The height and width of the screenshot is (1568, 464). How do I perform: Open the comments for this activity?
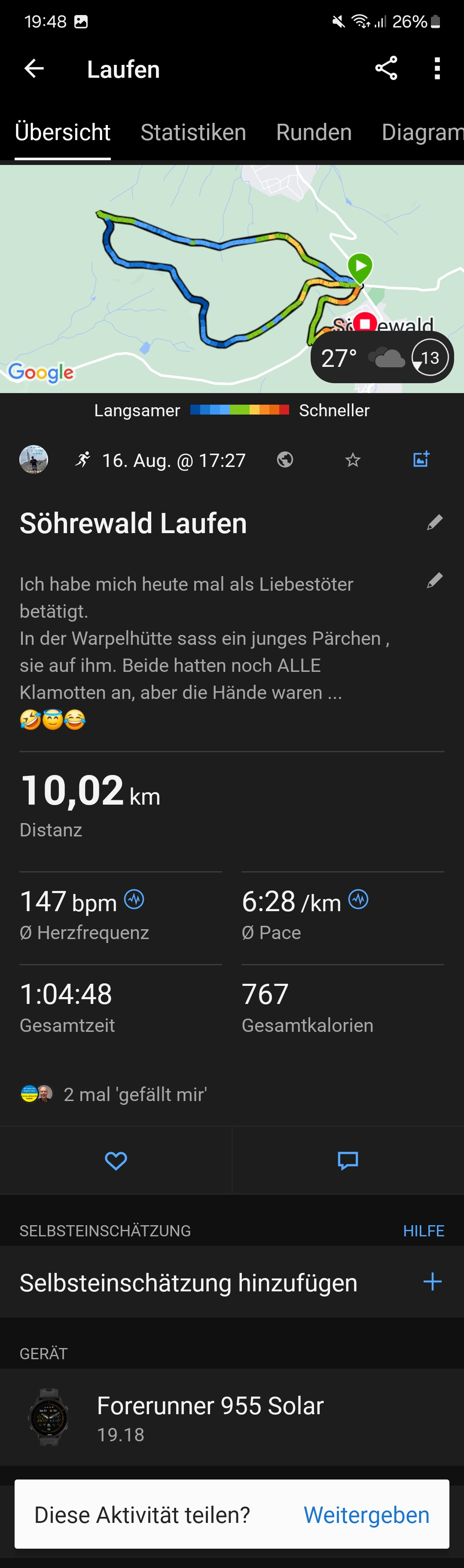(x=348, y=1161)
